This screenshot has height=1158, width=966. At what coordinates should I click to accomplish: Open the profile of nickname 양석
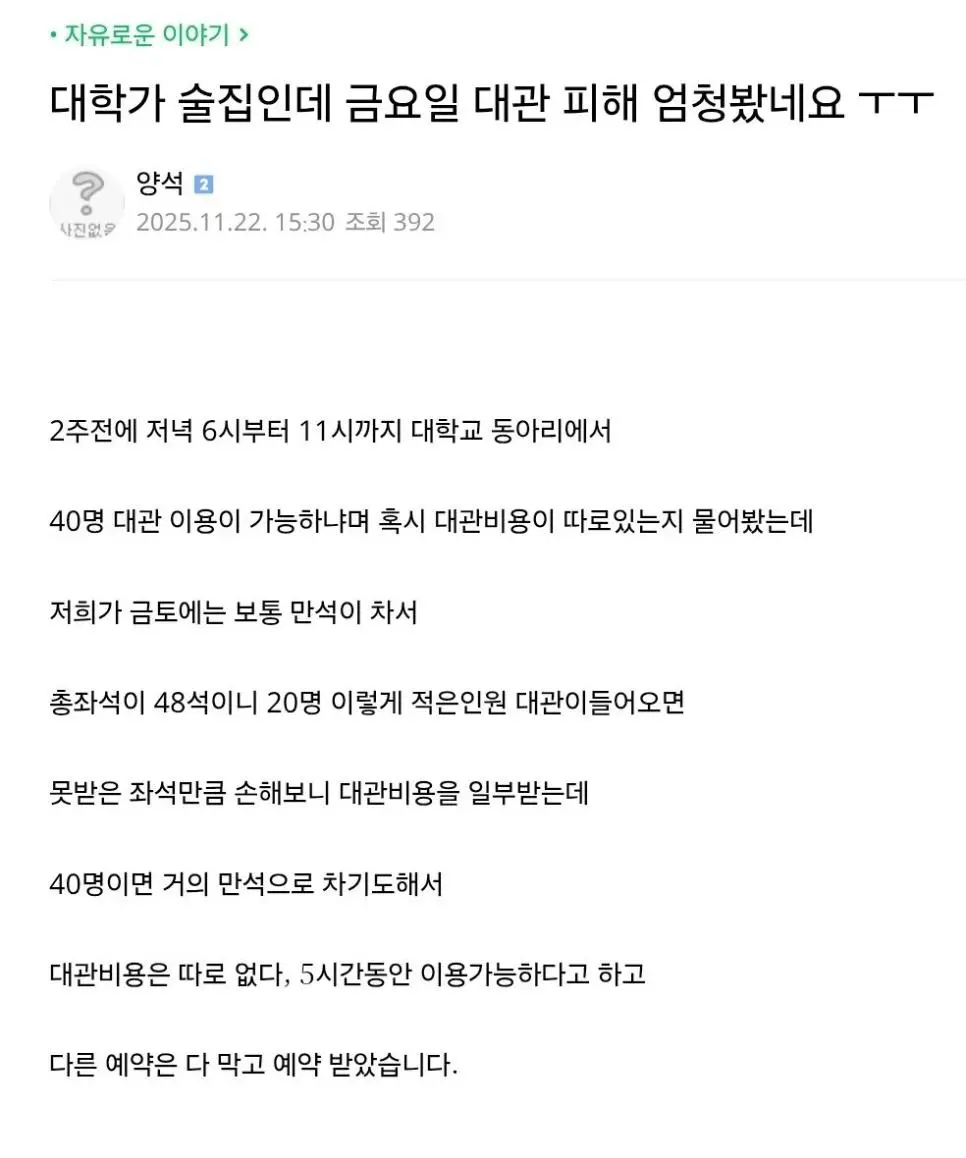tap(160, 183)
